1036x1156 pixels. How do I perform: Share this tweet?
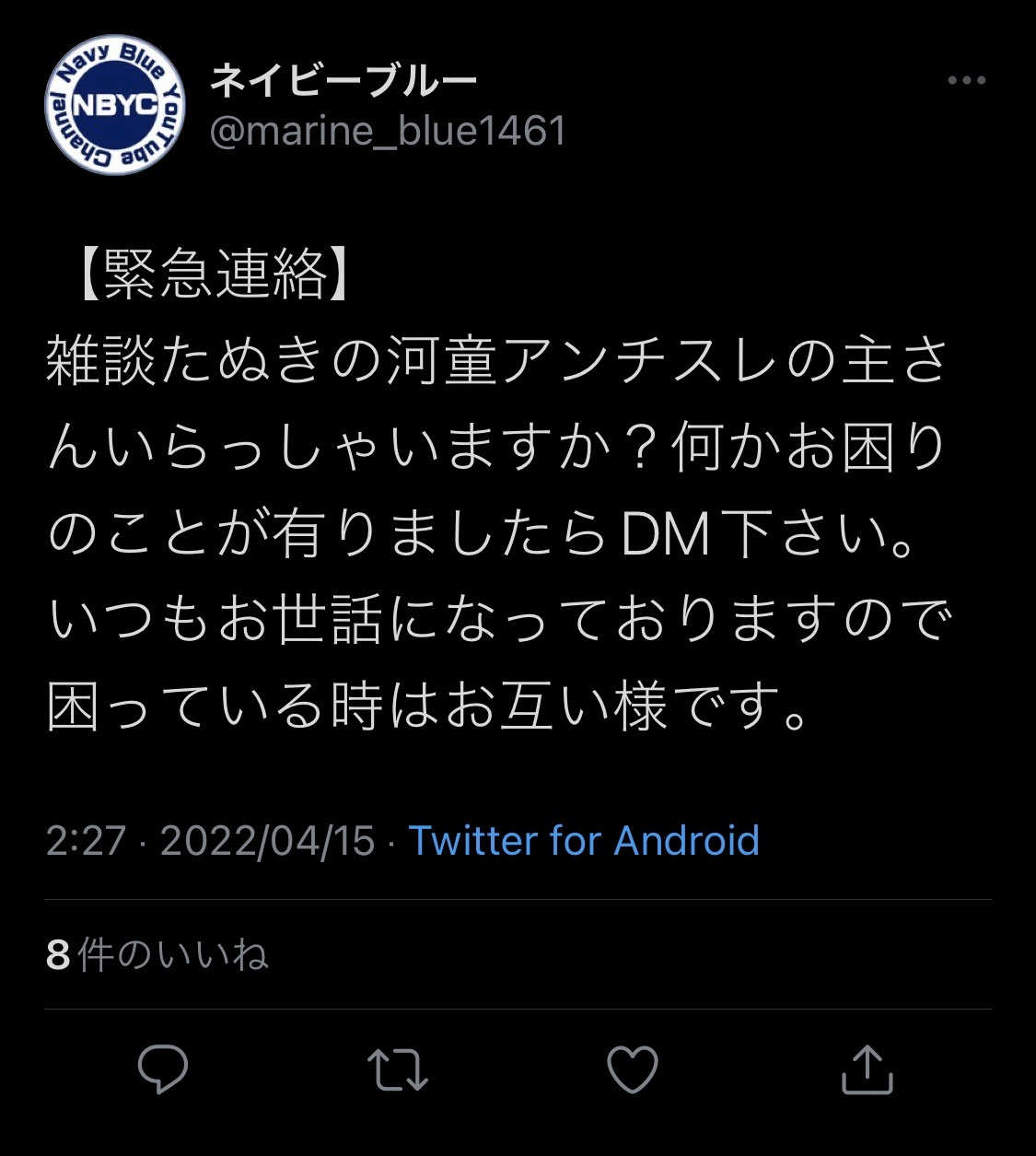867,1068
